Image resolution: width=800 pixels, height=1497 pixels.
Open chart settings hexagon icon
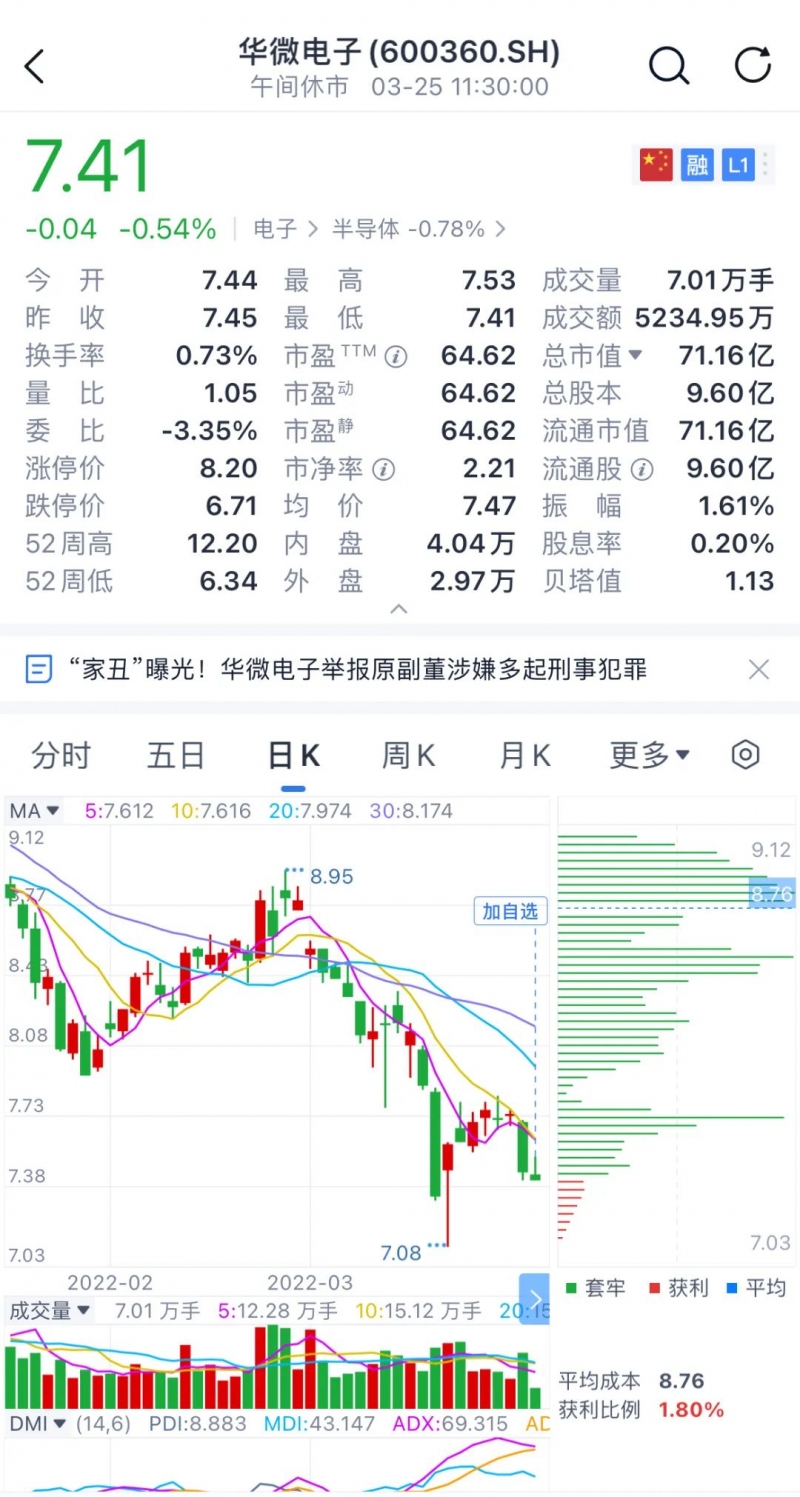[746, 755]
